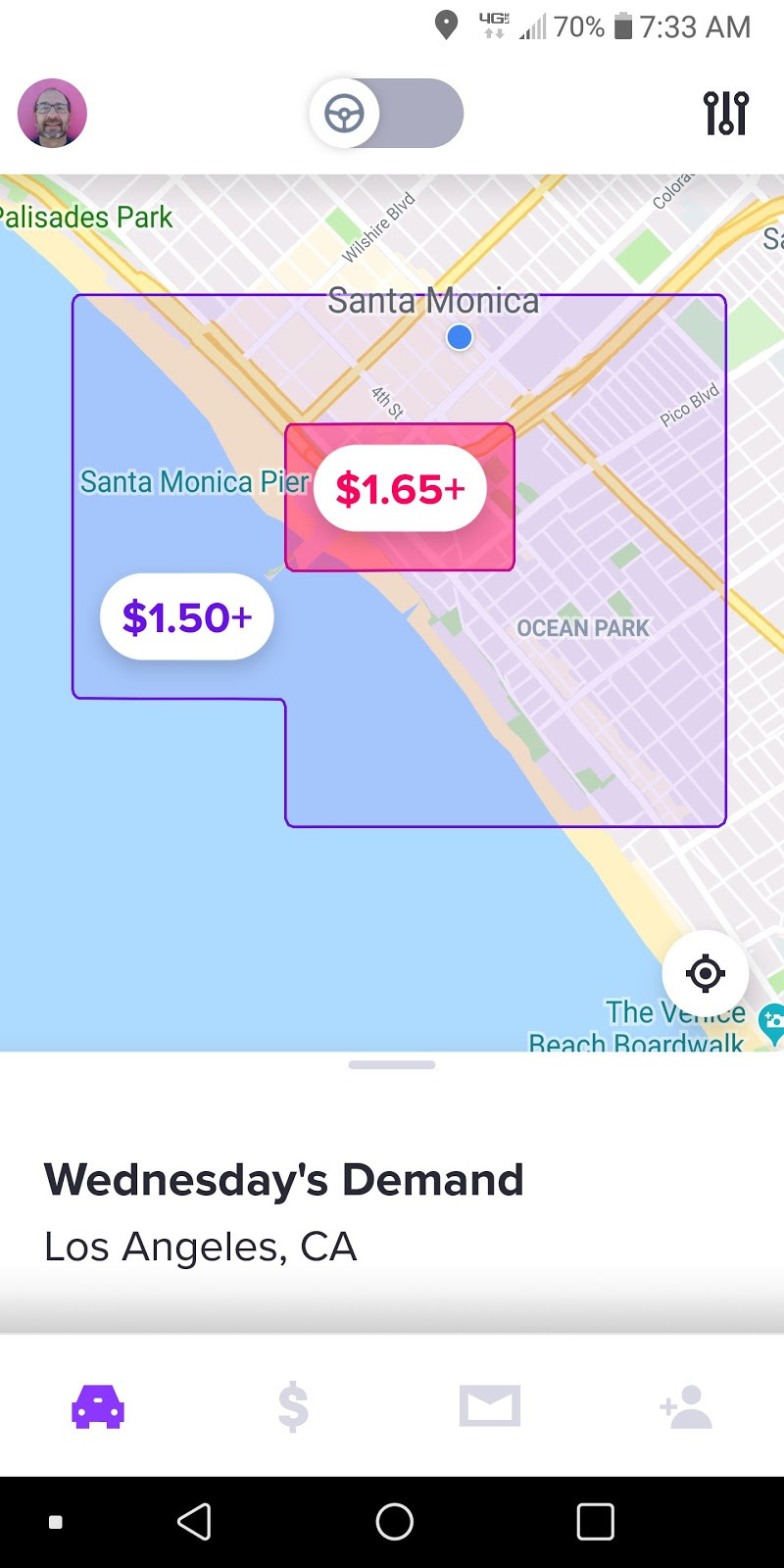Tap the blue current location dot
This screenshot has width=784, height=1568.
point(459,336)
